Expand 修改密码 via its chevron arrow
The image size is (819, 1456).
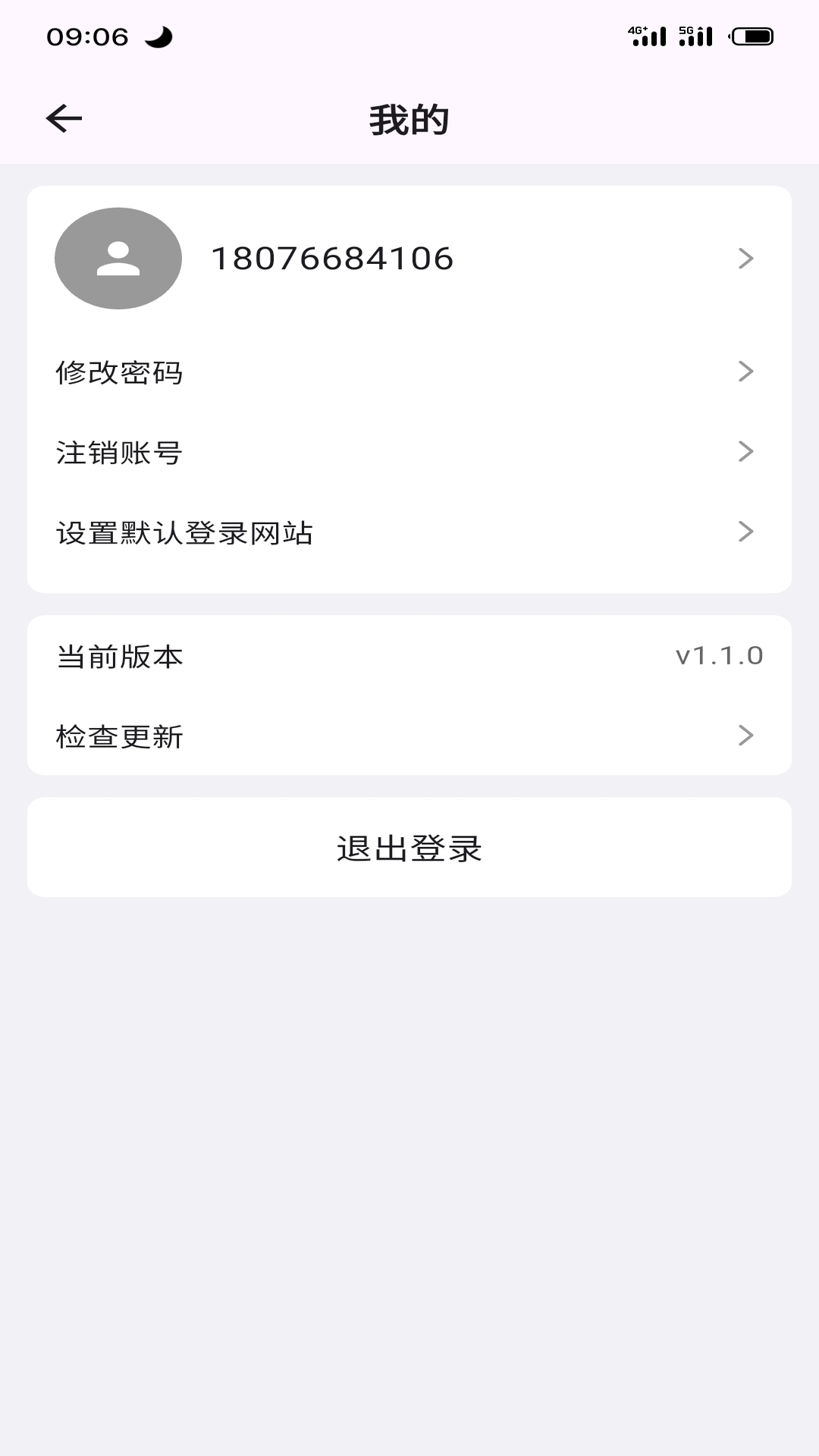747,372
